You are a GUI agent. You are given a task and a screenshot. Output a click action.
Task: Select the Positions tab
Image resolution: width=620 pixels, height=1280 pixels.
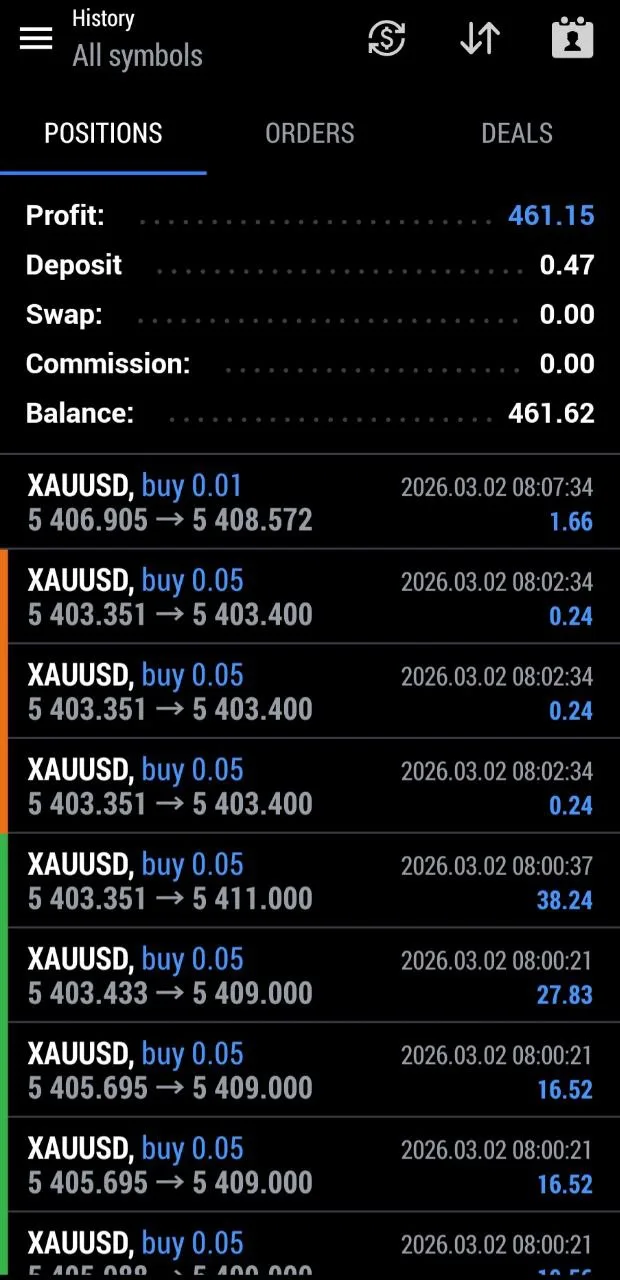103,134
